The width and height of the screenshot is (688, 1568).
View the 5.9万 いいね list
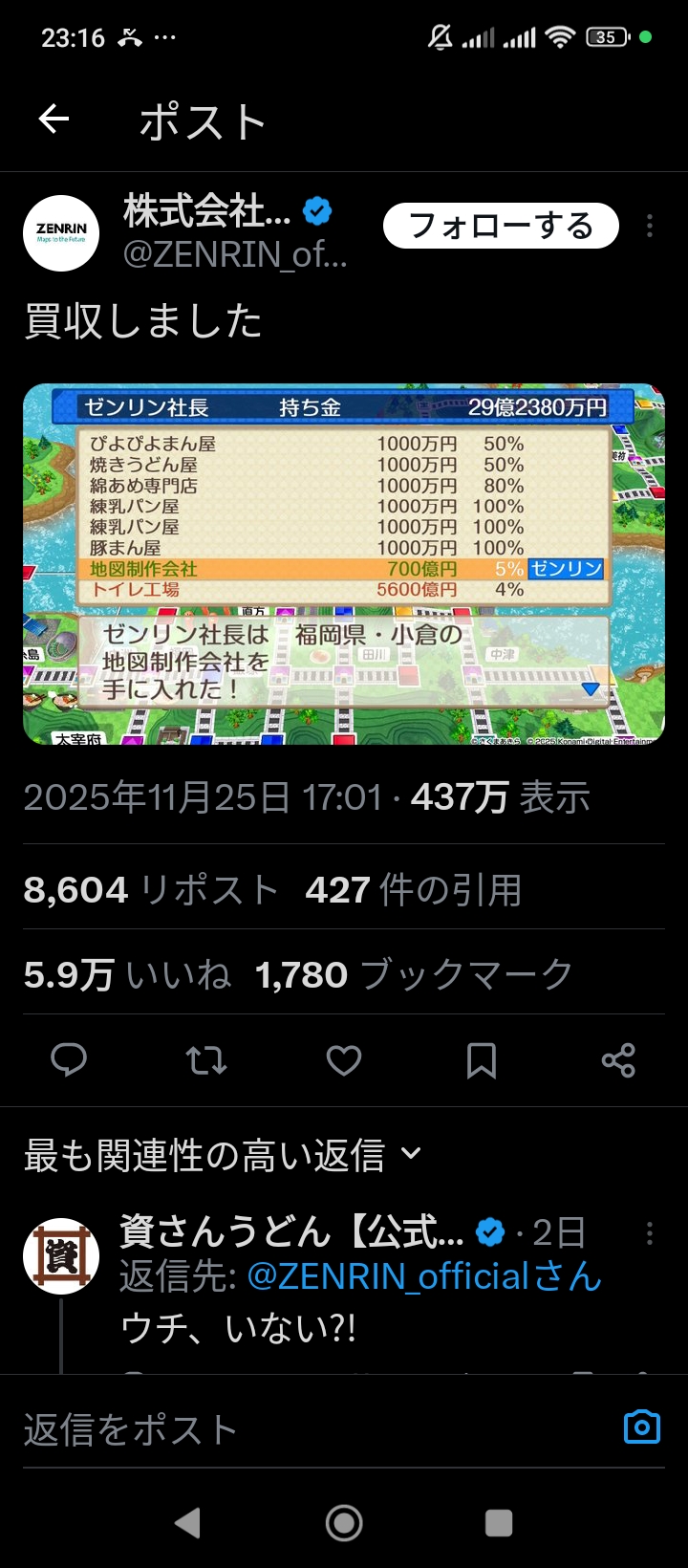(x=127, y=975)
